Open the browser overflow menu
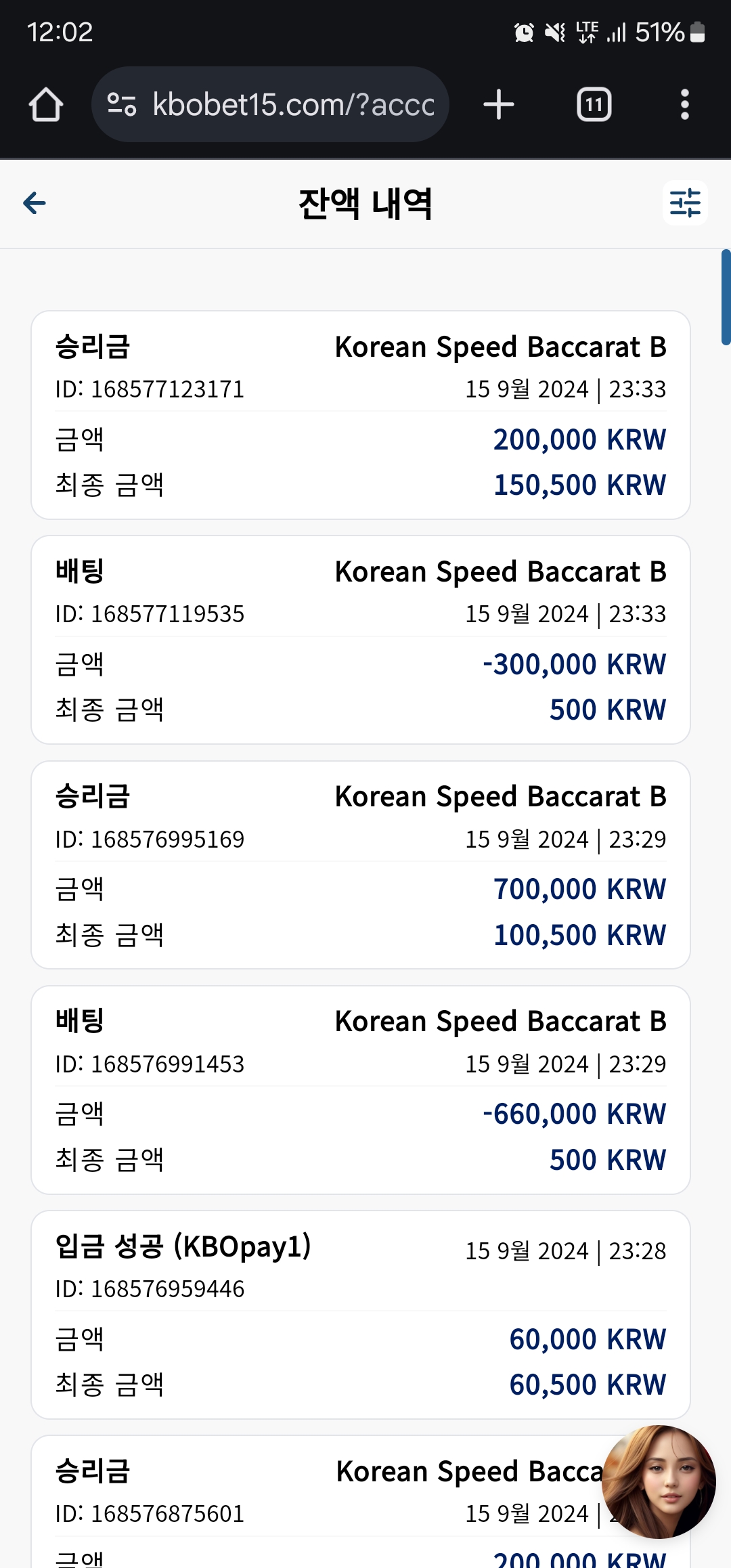This screenshot has height=1568, width=731. pyautogui.click(x=685, y=105)
